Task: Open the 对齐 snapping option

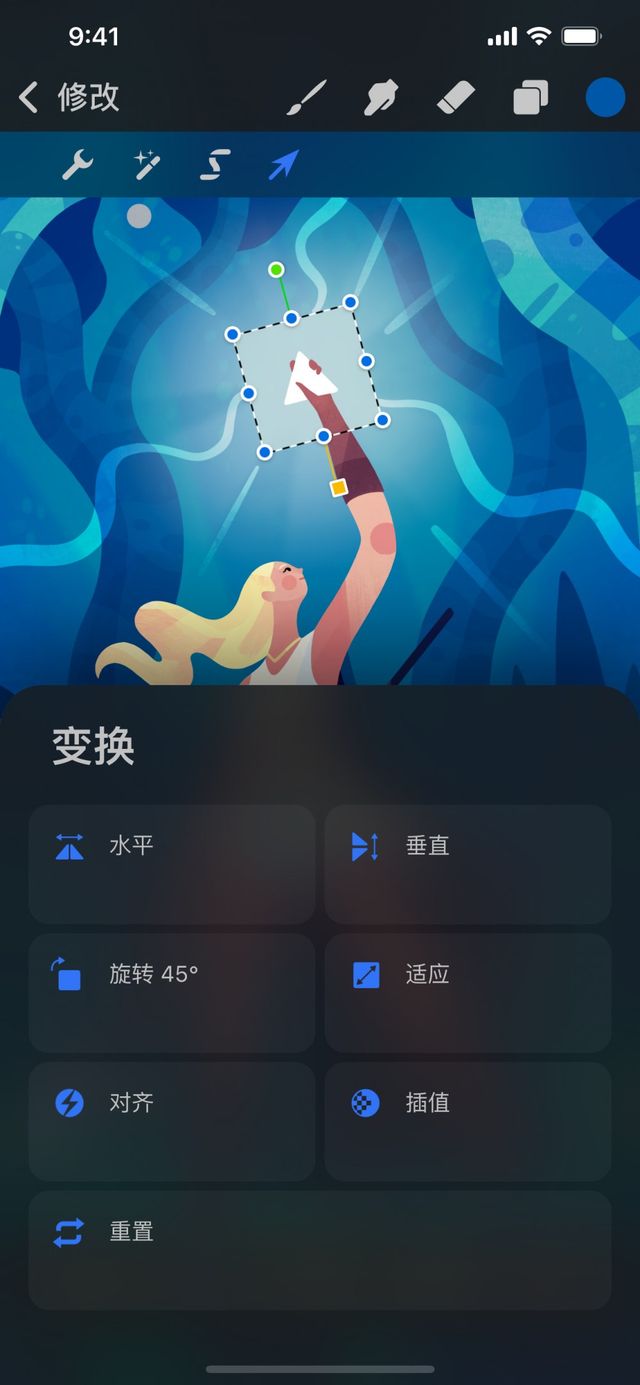Action: pos(171,1121)
